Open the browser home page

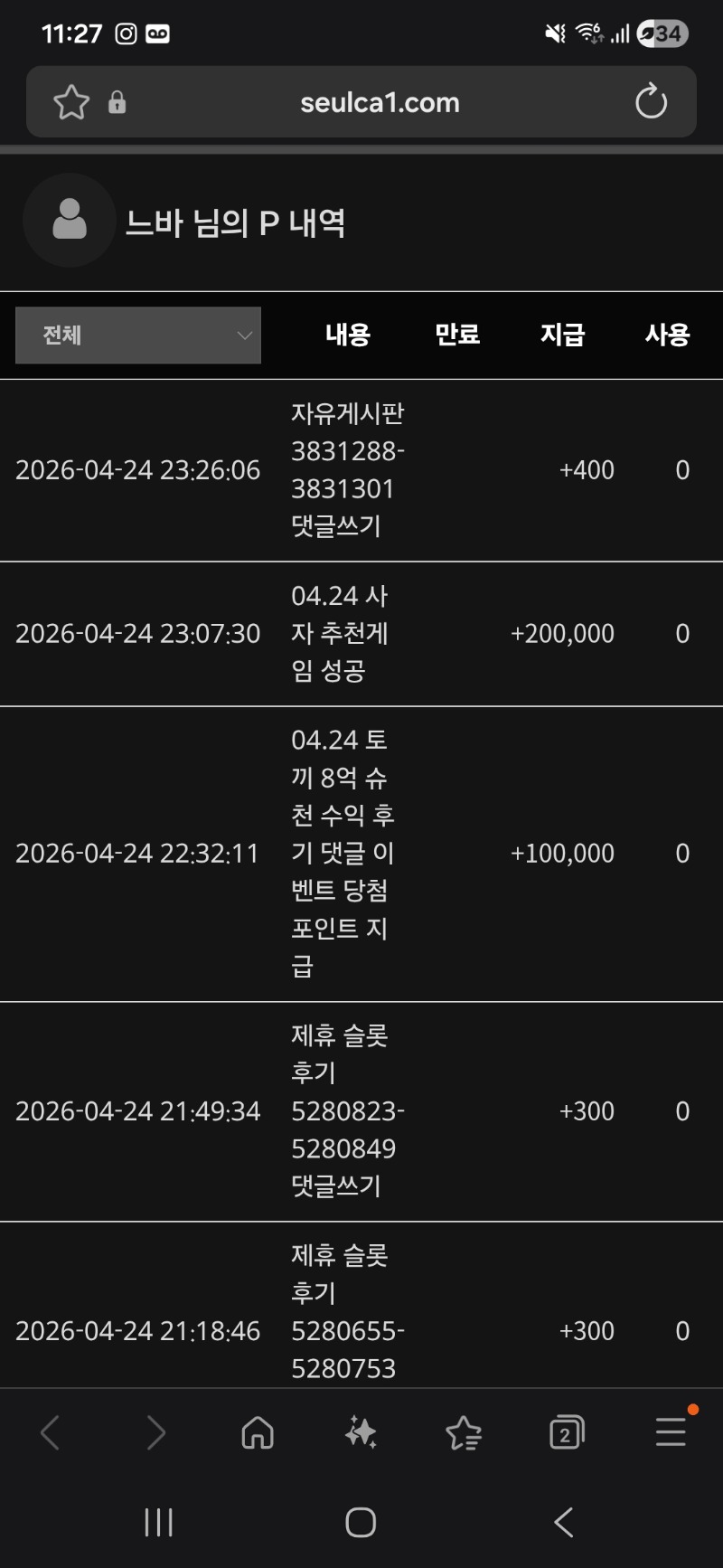point(258,1432)
